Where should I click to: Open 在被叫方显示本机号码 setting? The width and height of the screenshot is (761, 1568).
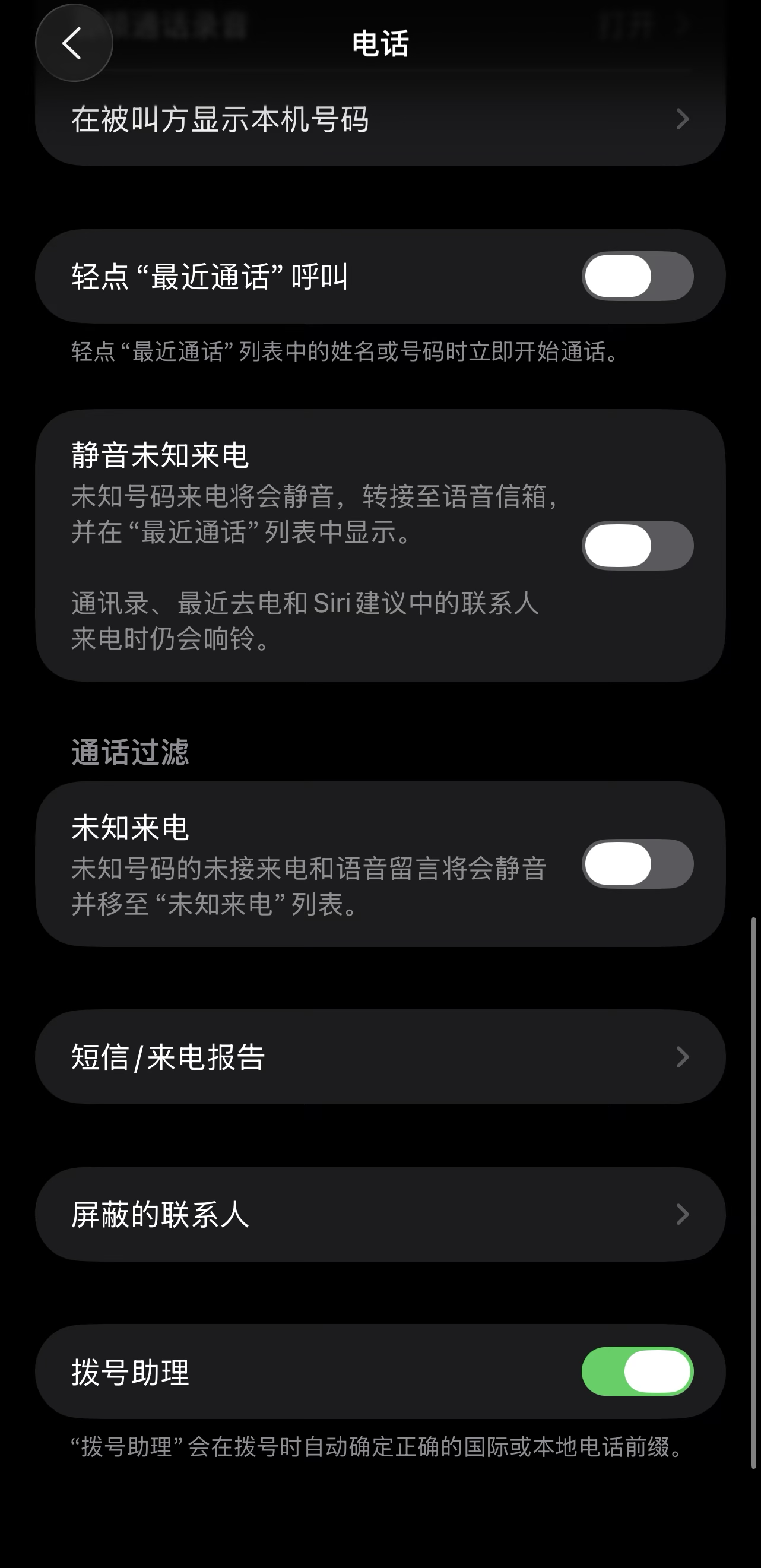(x=380, y=119)
